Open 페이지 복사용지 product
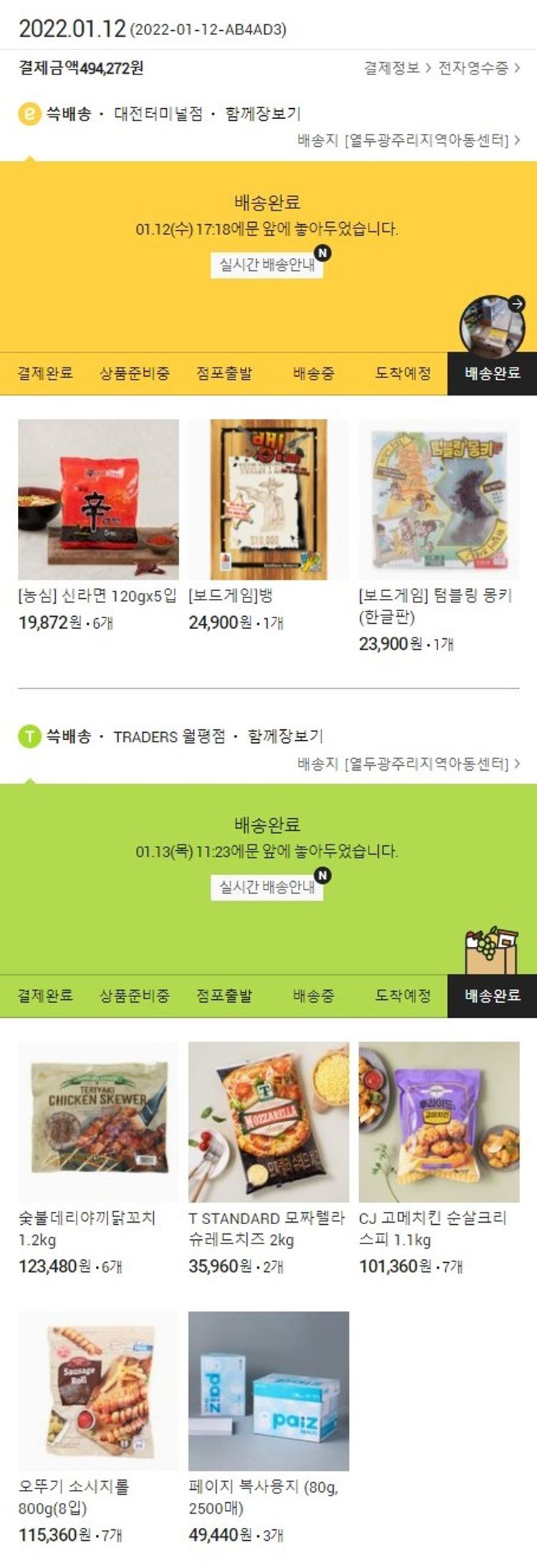Viewport: 537px width, 1568px height. (268, 1391)
